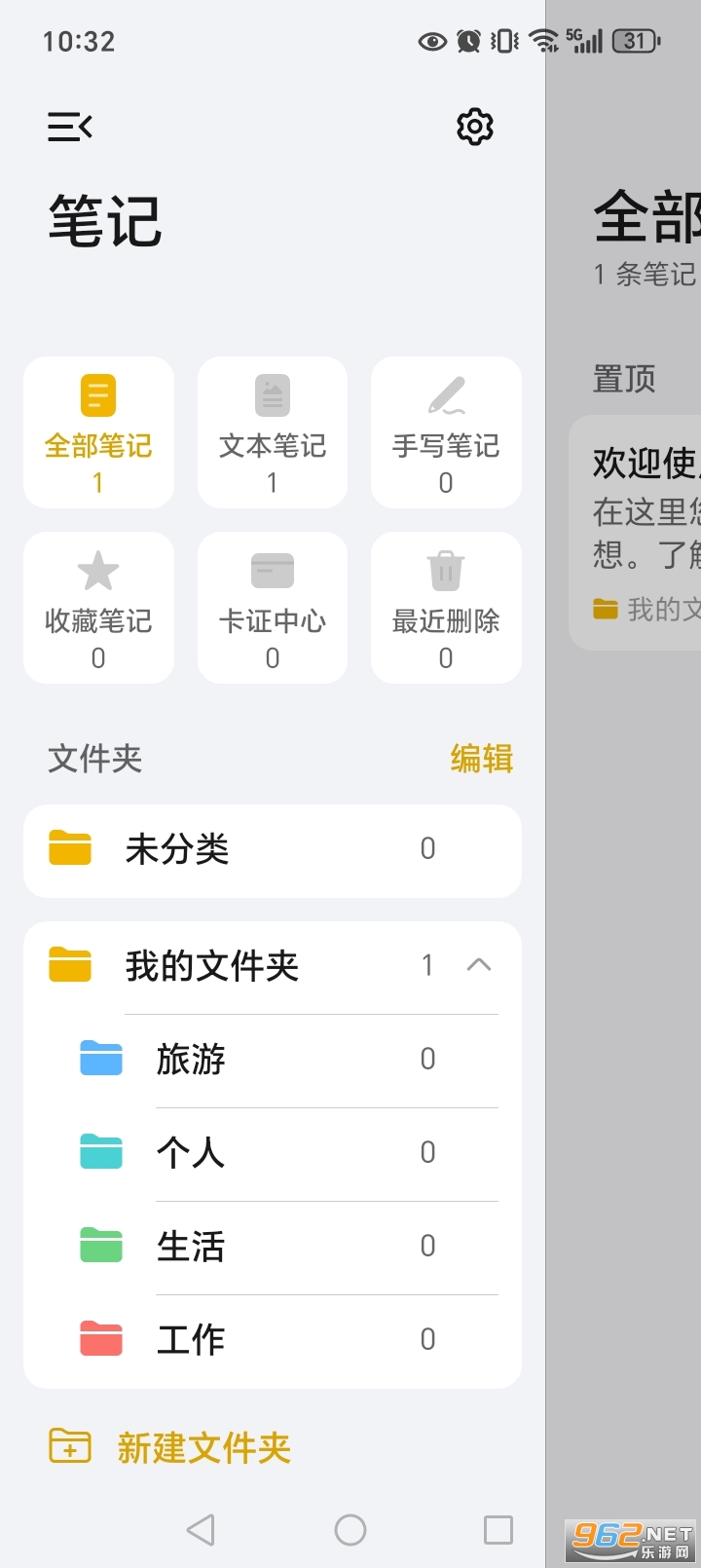This screenshot has width=701, height=1568.
Task: Tap 新建文件夹 to create a folder
Action: point(203,1449)
